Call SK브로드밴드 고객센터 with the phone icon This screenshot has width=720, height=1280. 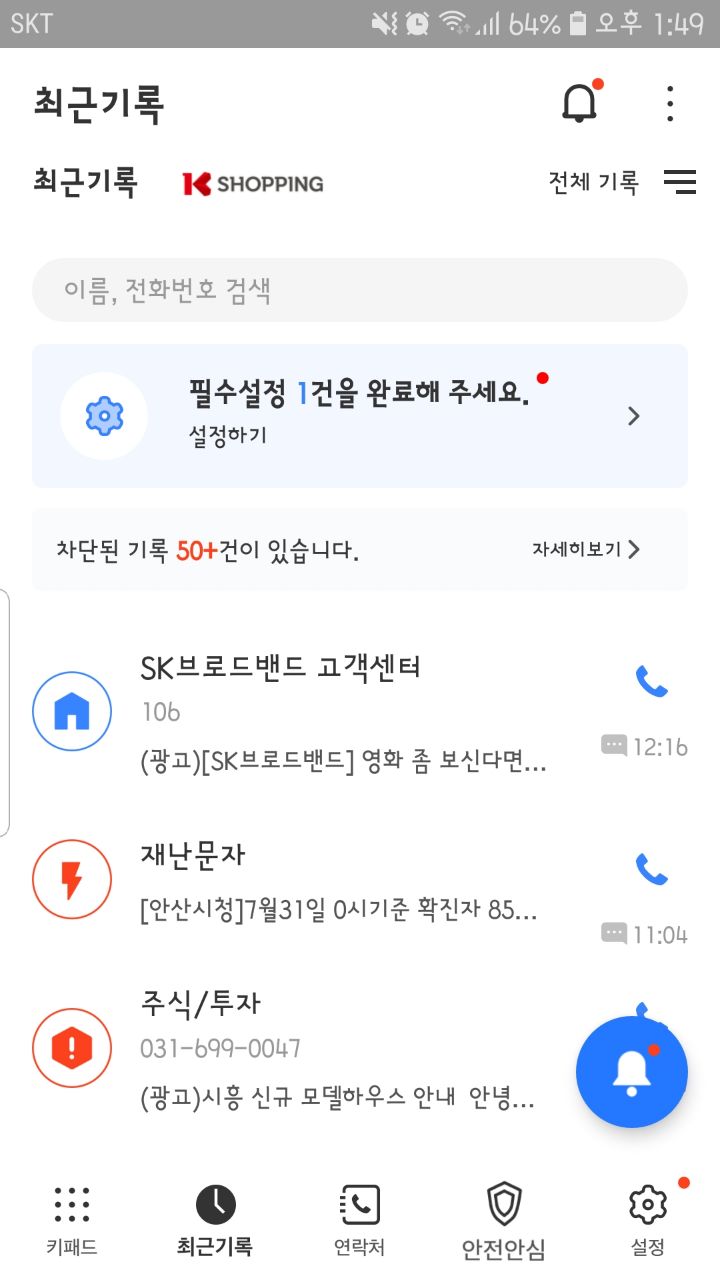click(x=652, y=682)
